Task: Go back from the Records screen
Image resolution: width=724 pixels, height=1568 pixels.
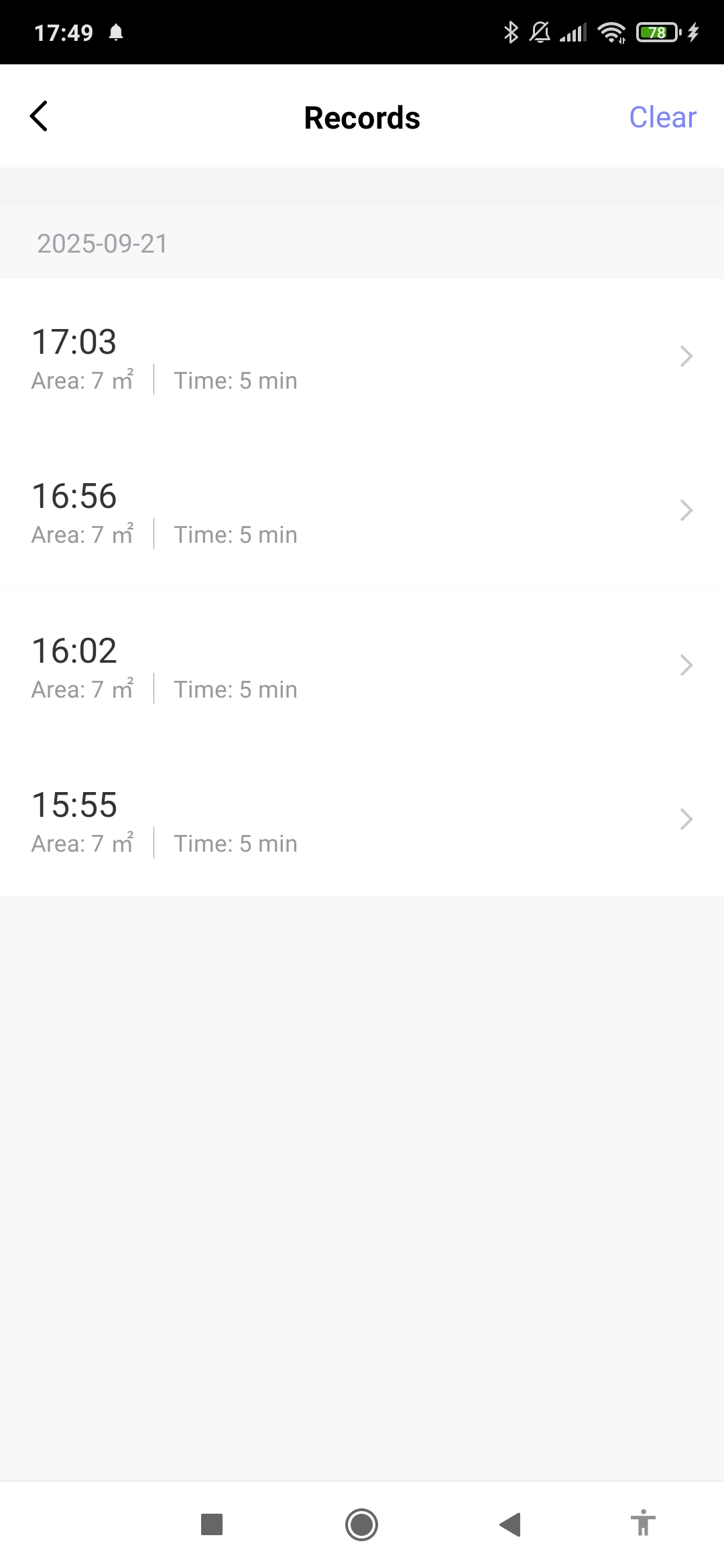Action: click(40, 117)
